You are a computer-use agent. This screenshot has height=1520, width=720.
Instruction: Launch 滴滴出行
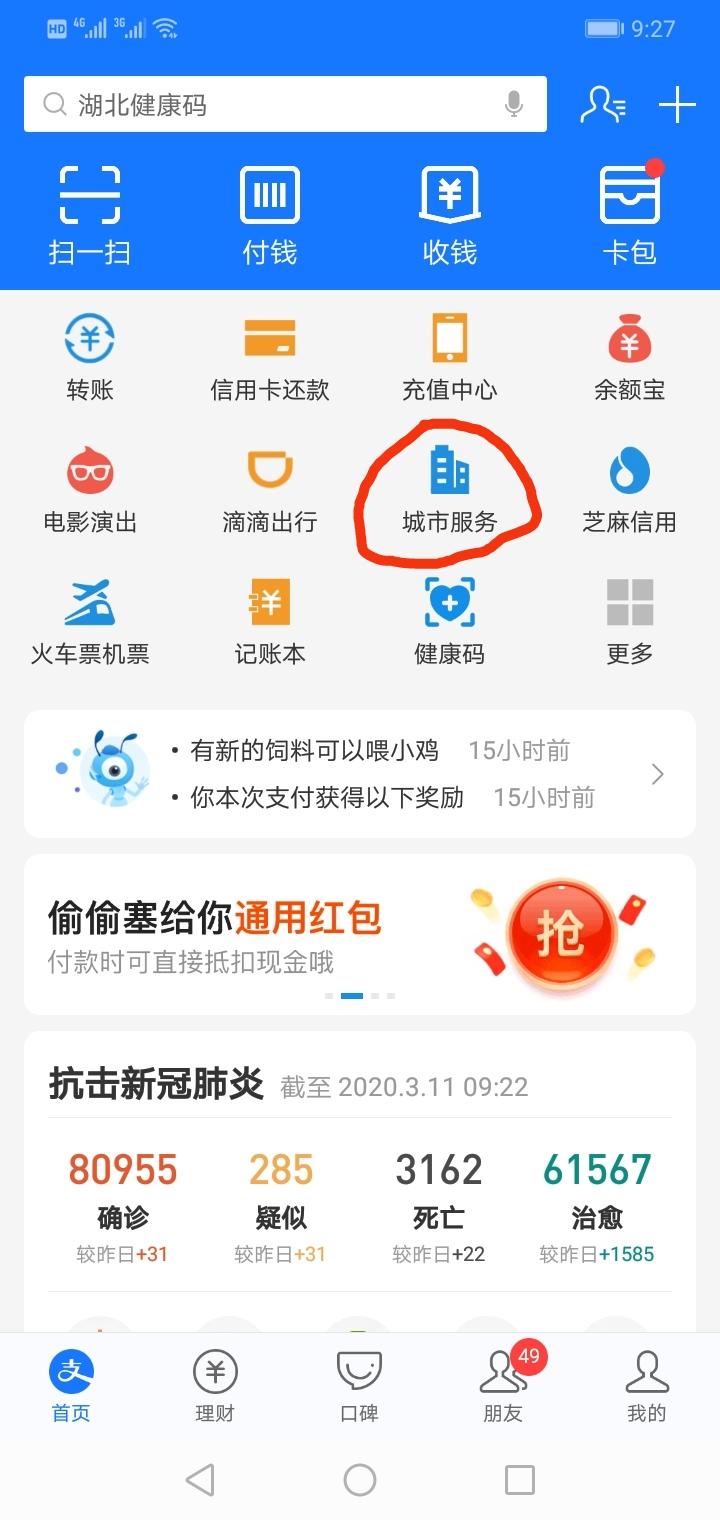coord(270,490)
